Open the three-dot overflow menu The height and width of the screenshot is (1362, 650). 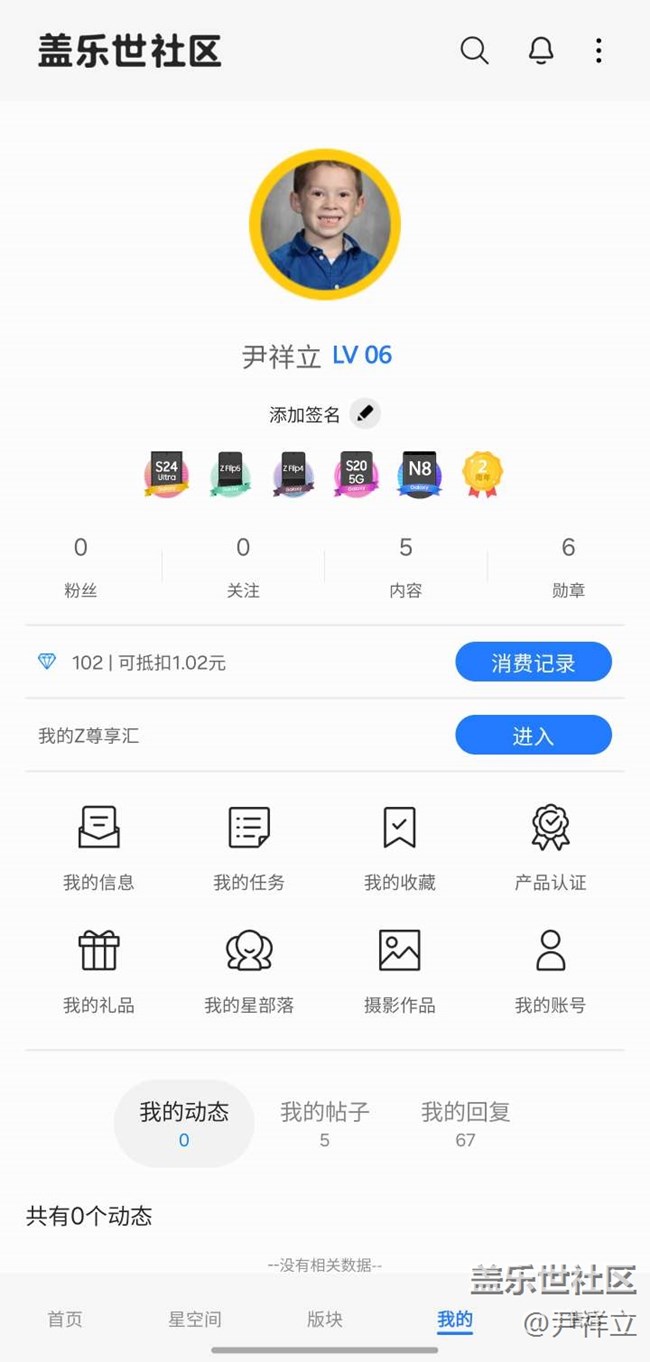point(598,50)
